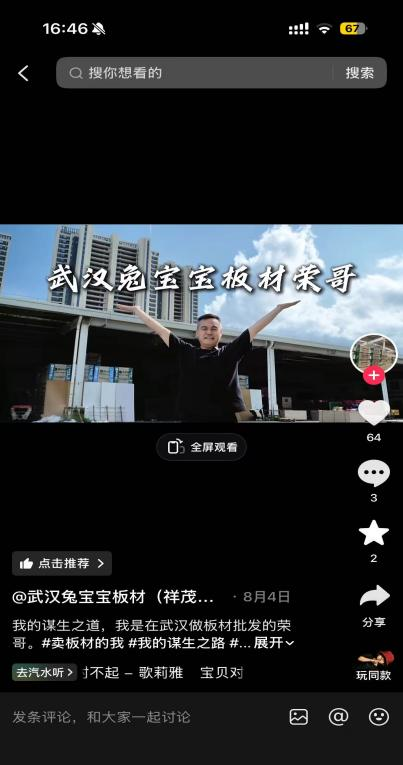The width and height of the screenshot is (403, 765).
Task: Open the 搜你想看的 search field
Action: coord(194,73)
